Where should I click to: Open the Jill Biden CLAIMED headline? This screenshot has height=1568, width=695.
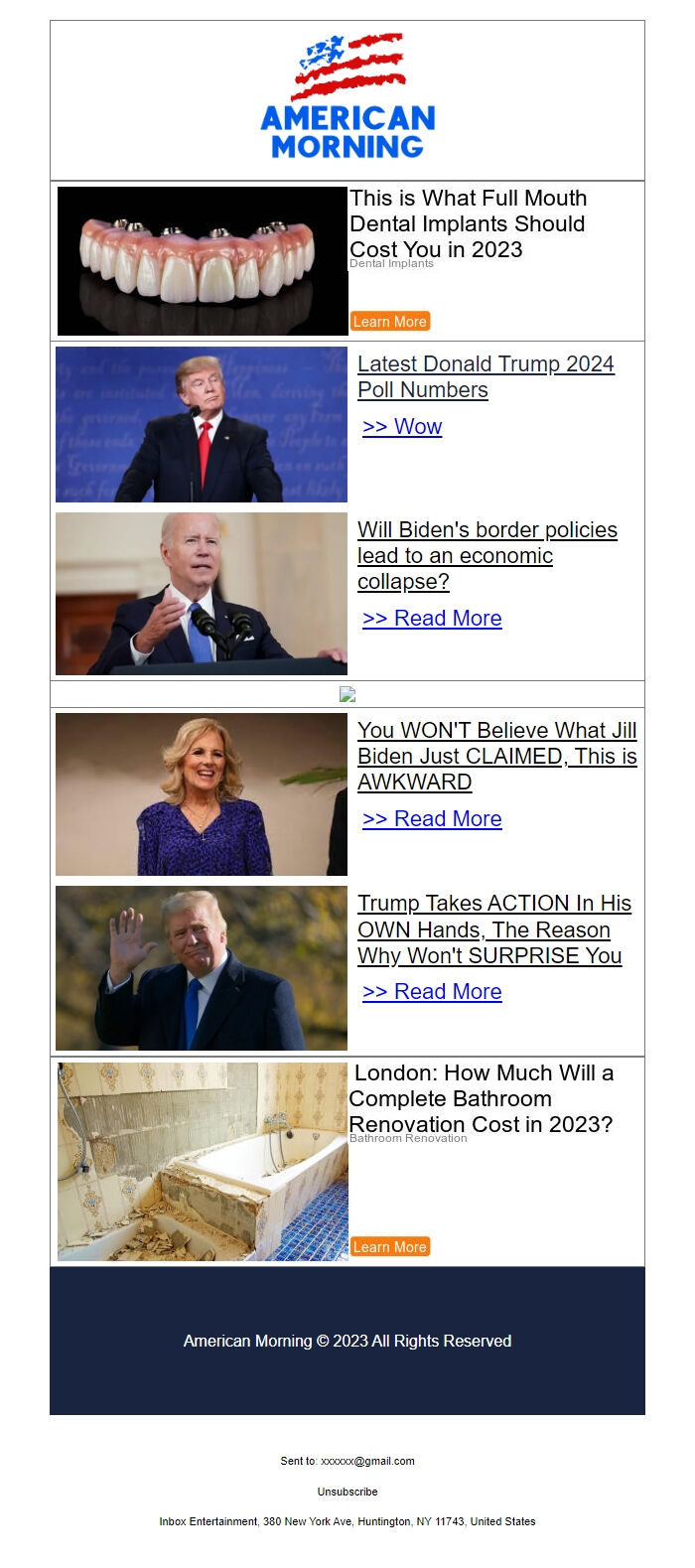496,756
